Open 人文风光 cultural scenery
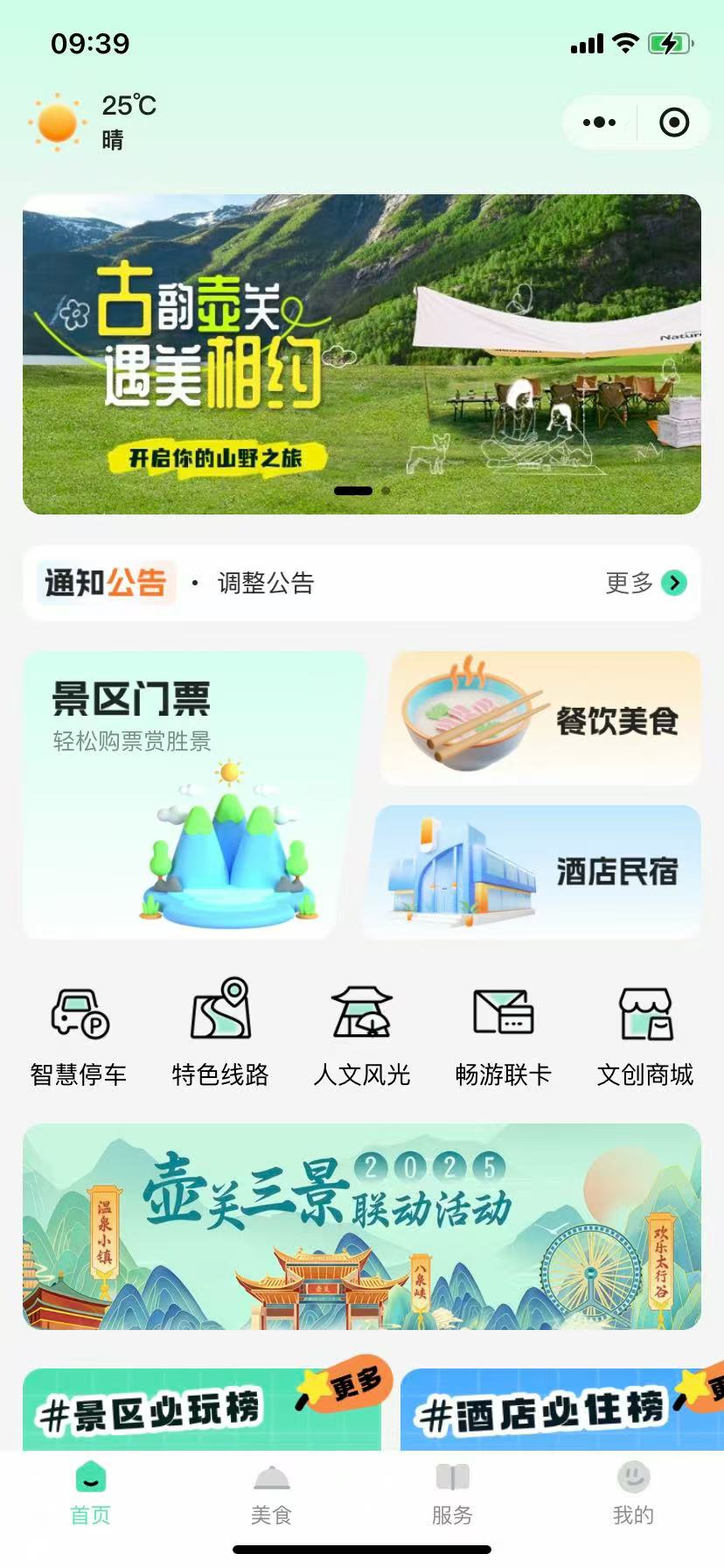 pos(362,1032)
